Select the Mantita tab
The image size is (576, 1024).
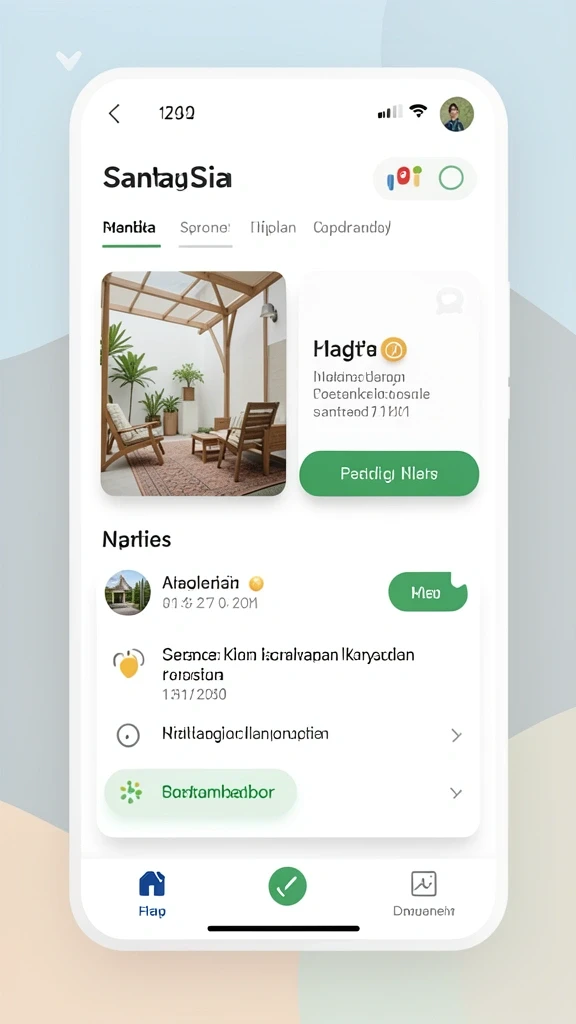point(130,228)
